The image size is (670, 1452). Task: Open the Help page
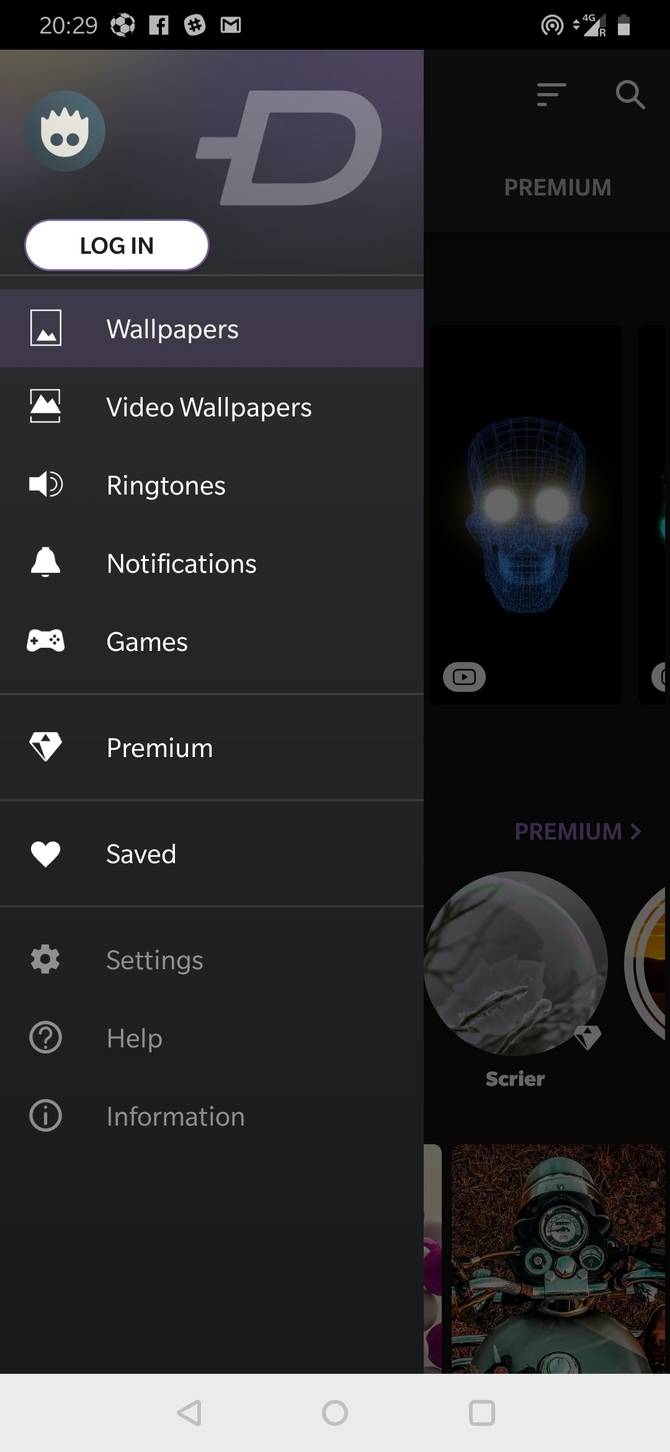(134, 1037)
